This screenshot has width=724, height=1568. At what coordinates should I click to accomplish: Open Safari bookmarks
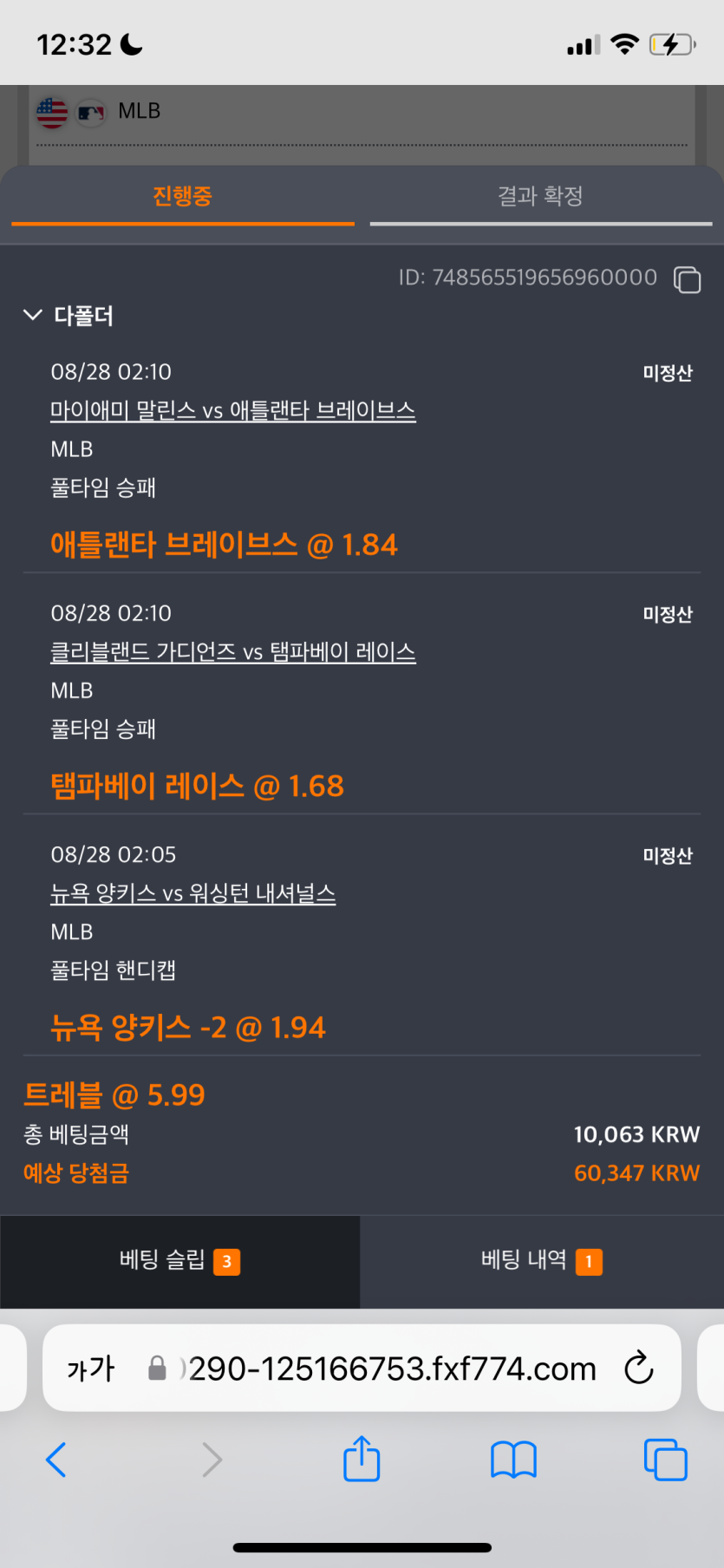(513, 1460)
